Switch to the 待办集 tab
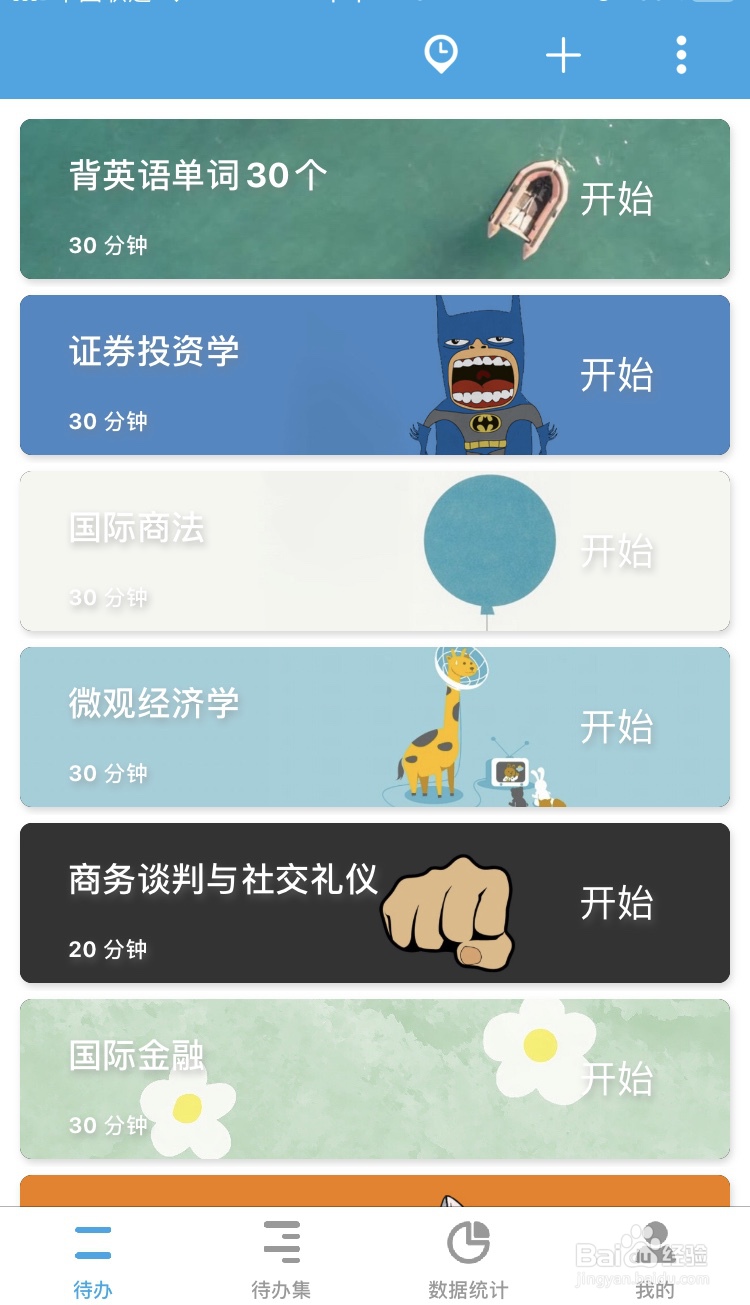750x1305 pixels. (x=281, y=1258)
